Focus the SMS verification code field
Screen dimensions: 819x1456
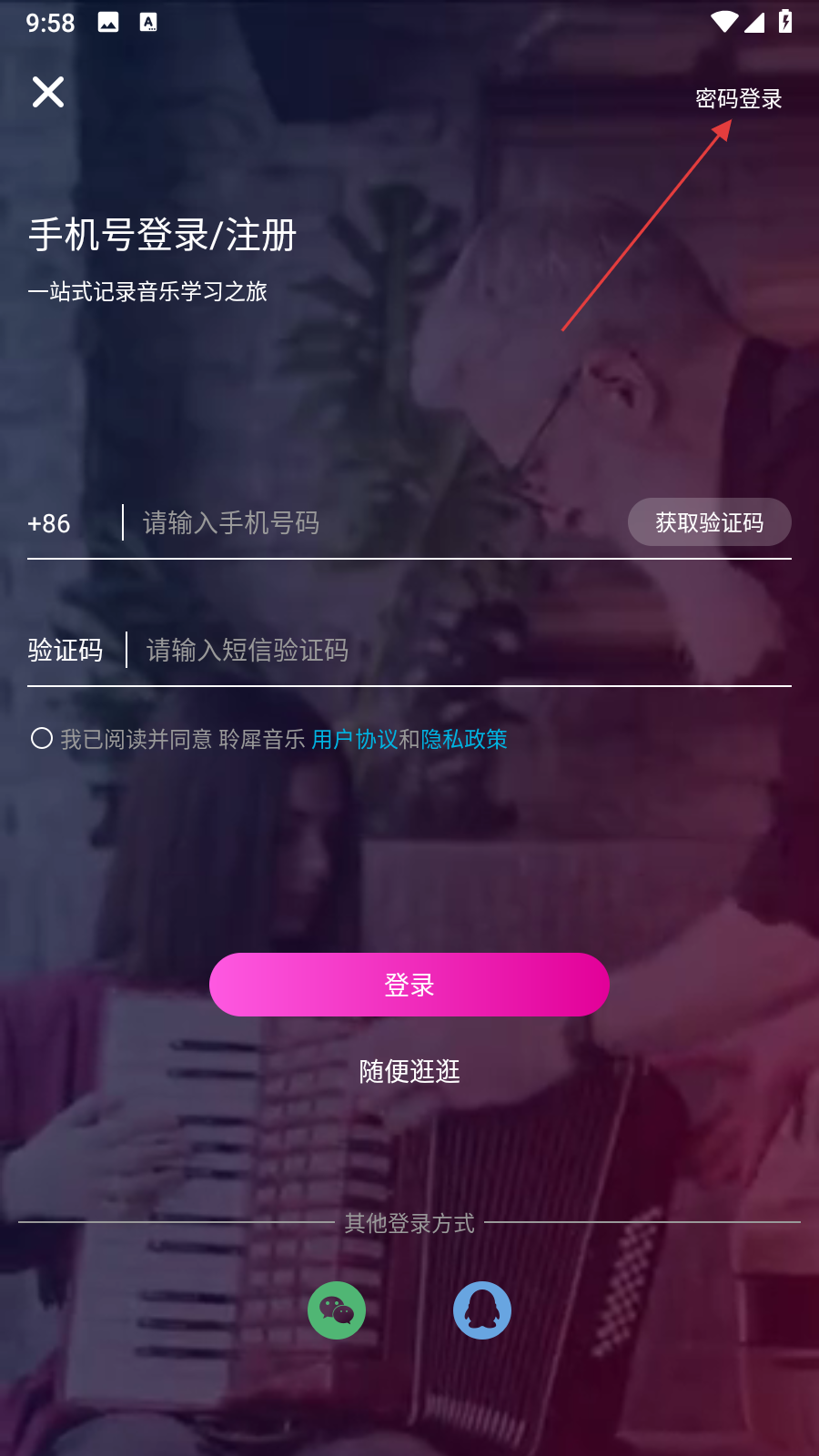437,650
